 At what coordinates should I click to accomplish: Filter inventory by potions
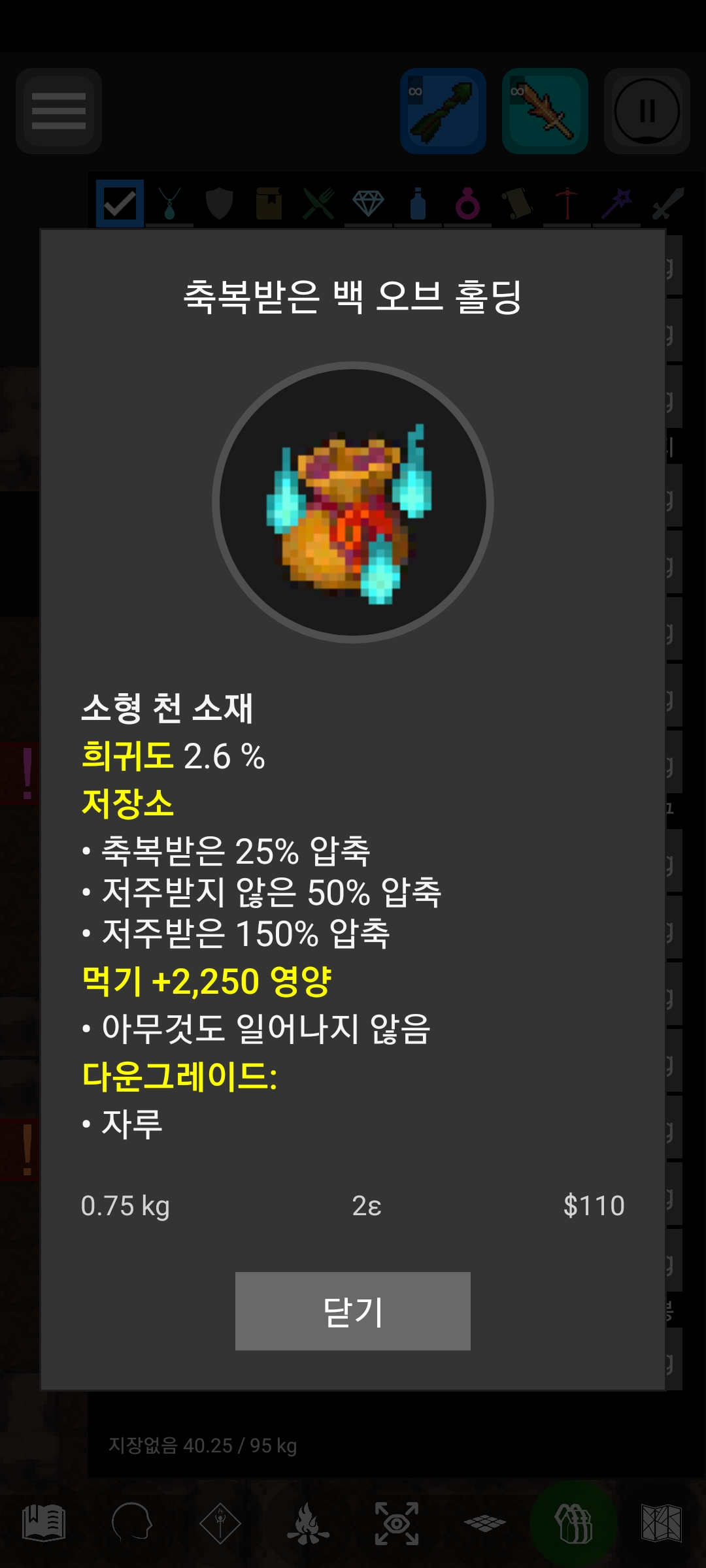click(x=418, y=203)
